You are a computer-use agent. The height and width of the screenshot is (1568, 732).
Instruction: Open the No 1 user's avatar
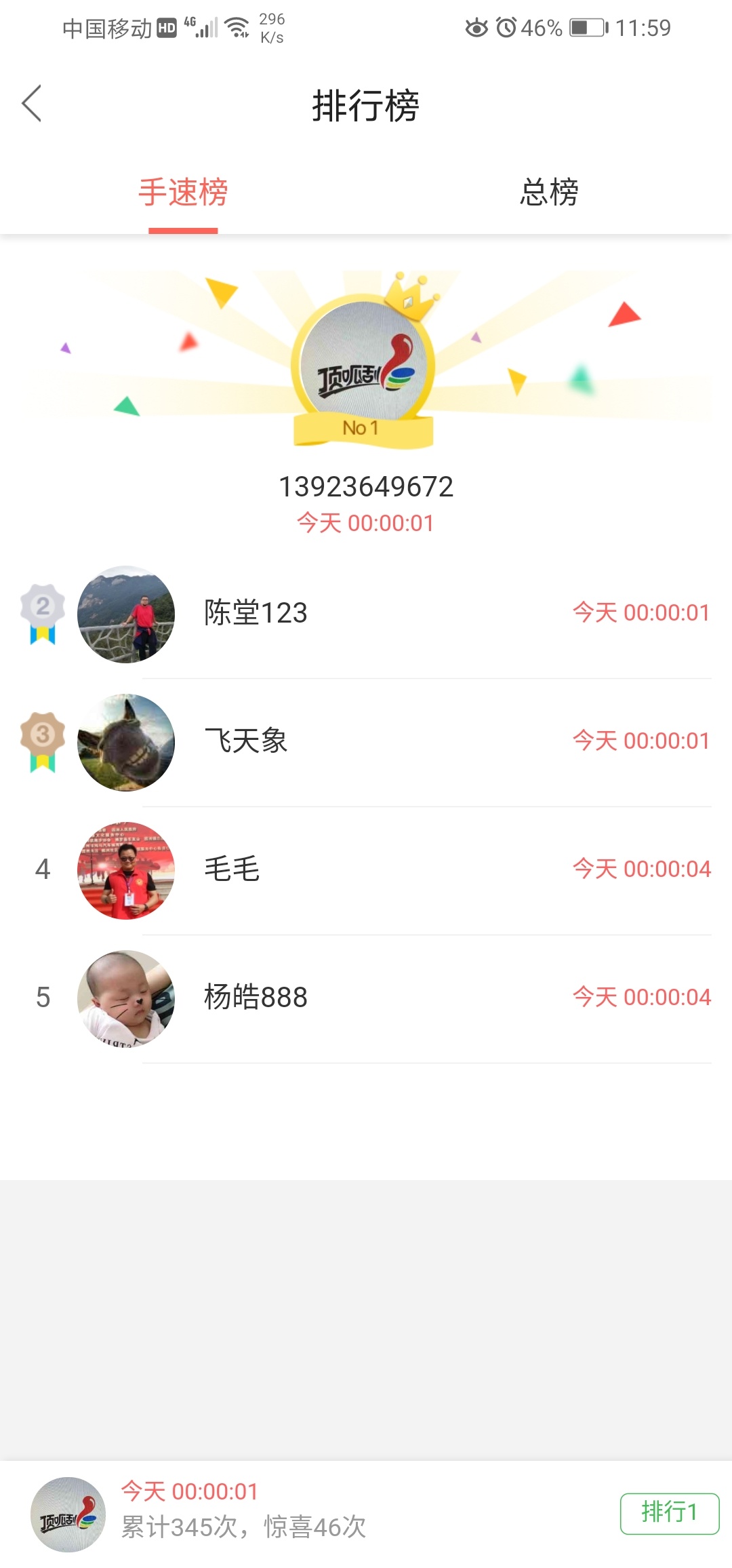point(364,364)
